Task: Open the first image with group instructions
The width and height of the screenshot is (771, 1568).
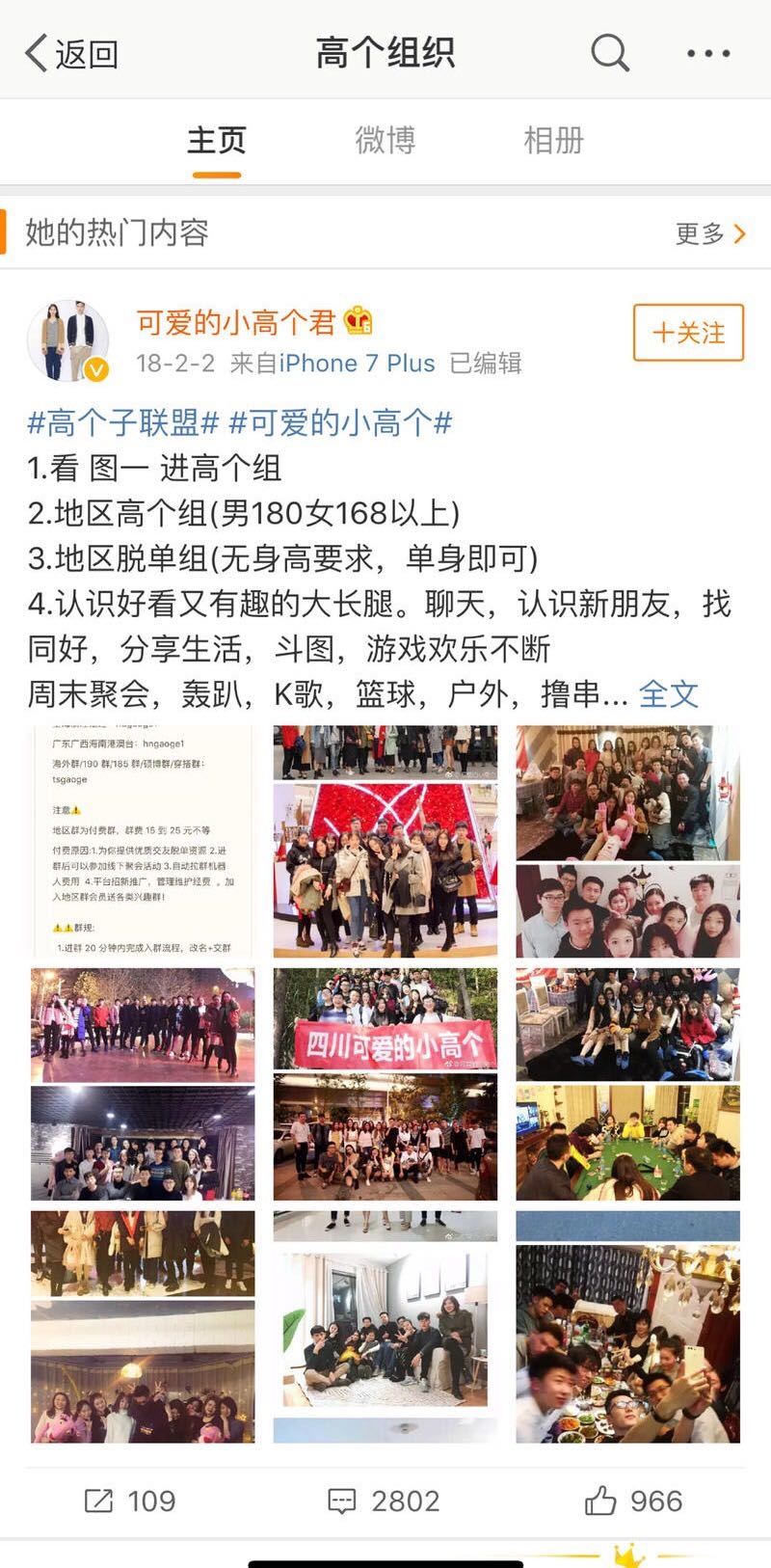Action: click(143, 841)
